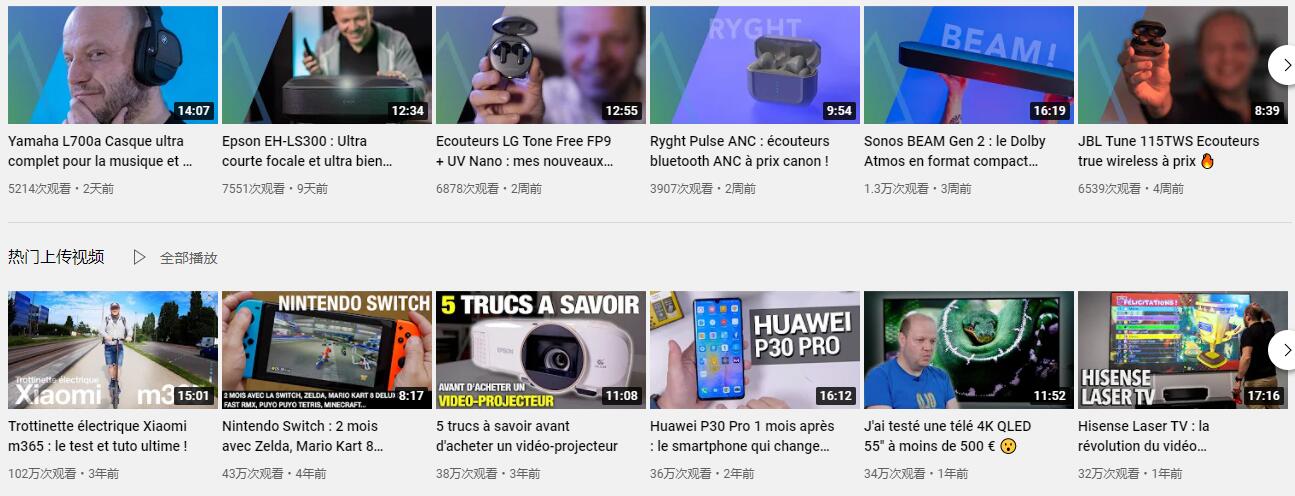The height and width of the screenshot is (496, 1295).
Task: Play the 5 trucs à savoir video
Action: pyautogui.click(x=540, y=350)
